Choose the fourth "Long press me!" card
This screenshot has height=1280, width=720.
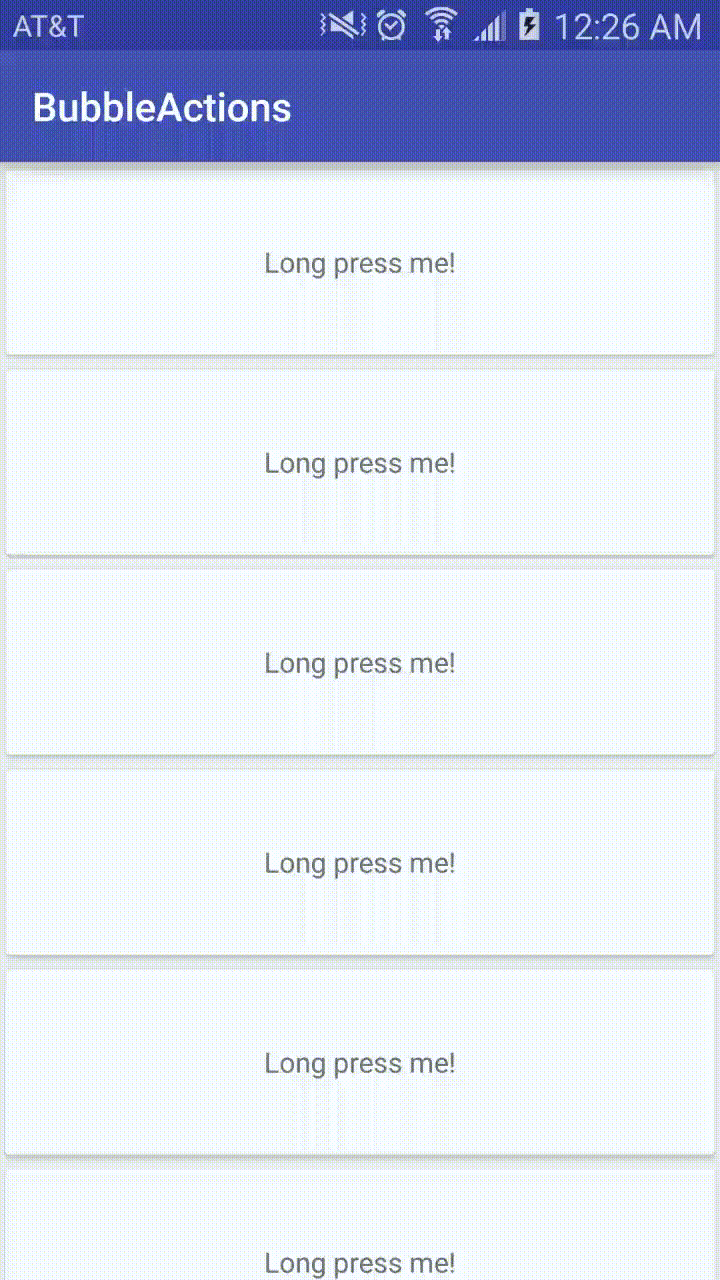(x=360, y=863)
